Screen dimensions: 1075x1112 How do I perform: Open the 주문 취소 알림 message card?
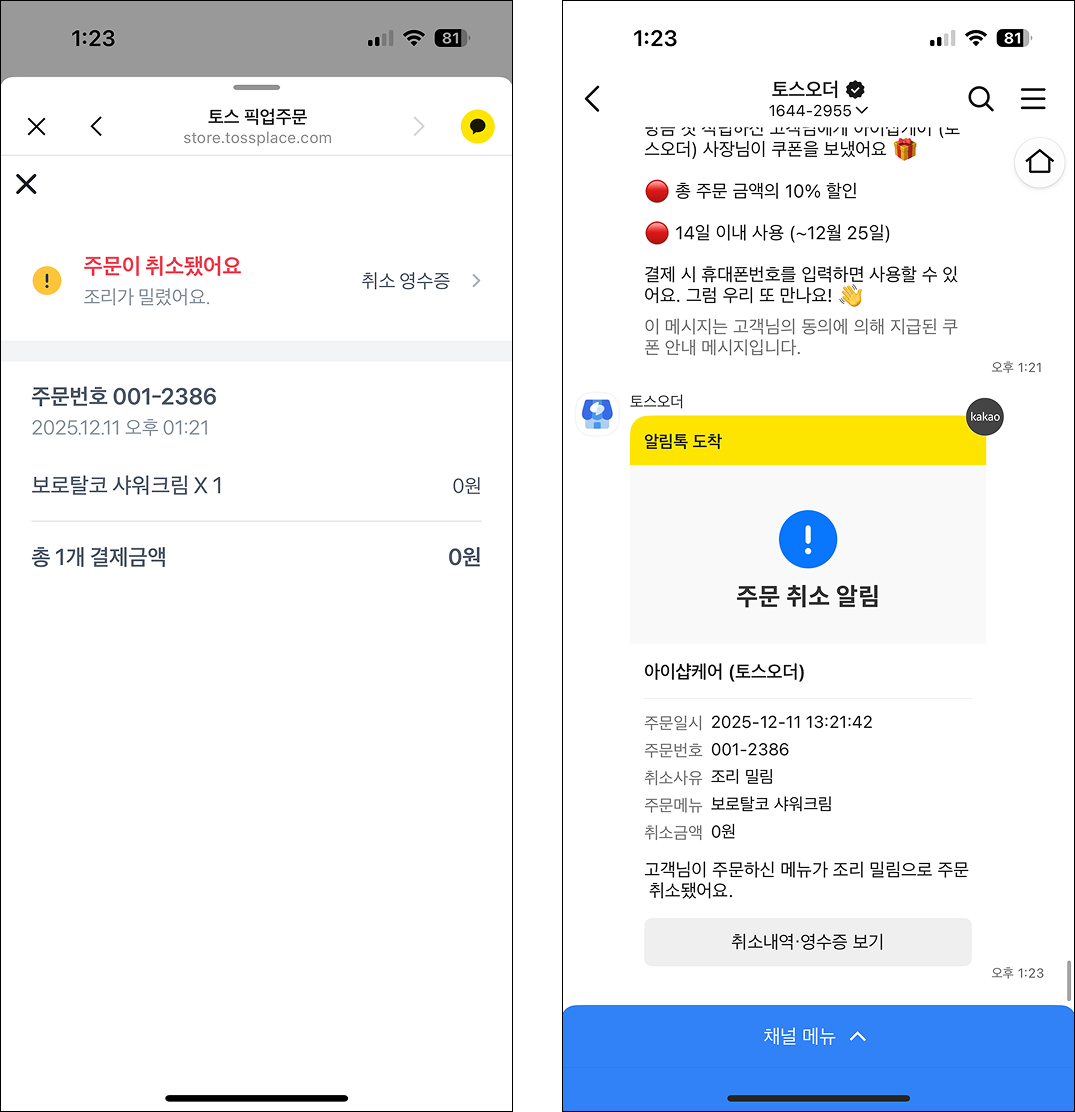coord(807,555)
